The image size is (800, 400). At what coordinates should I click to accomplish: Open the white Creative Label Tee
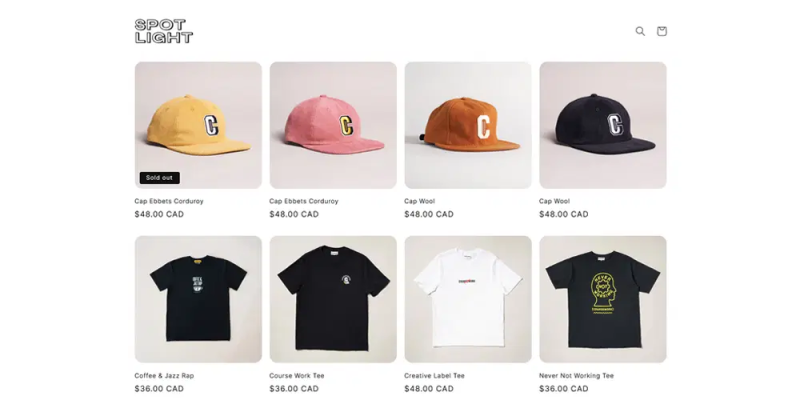(467, 298)
